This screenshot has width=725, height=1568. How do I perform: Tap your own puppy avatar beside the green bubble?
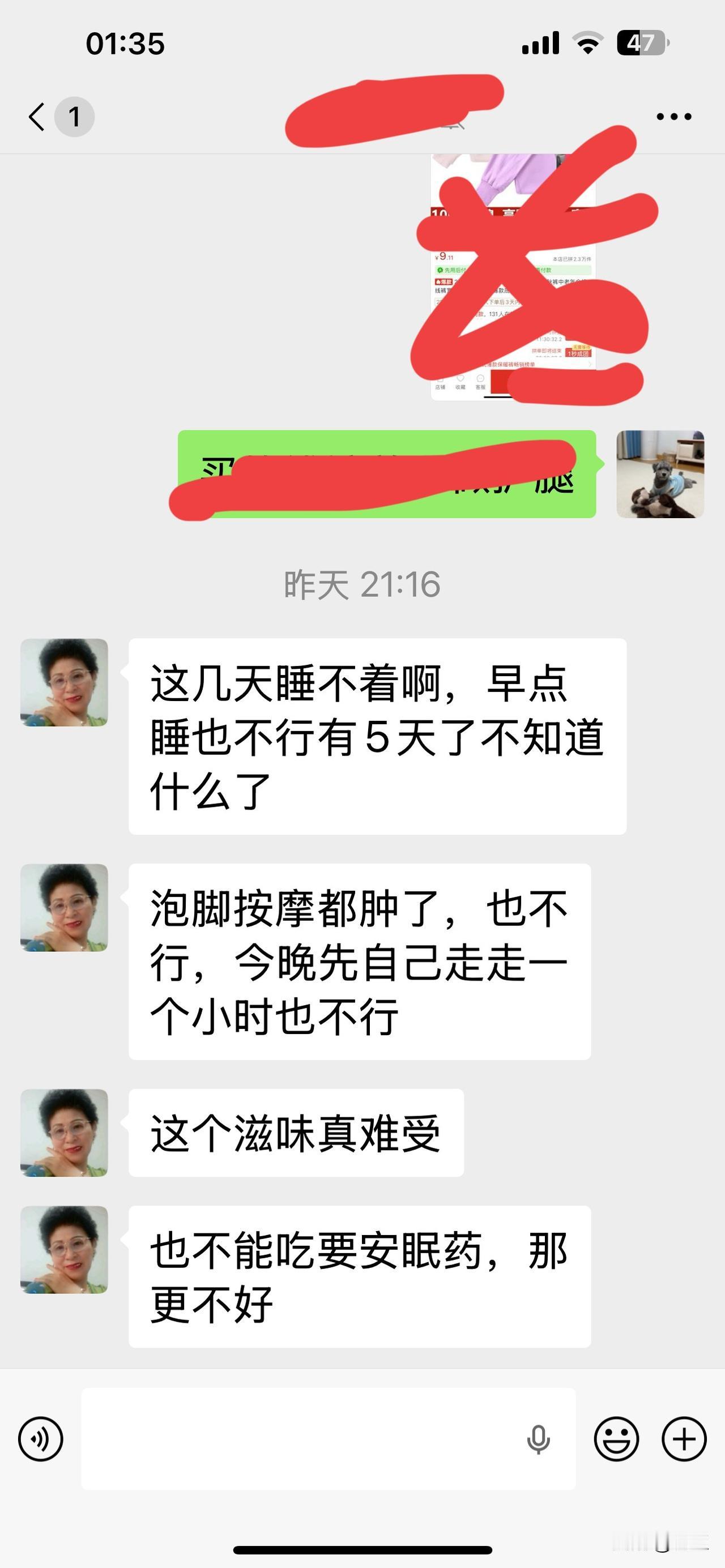point(660,478)
